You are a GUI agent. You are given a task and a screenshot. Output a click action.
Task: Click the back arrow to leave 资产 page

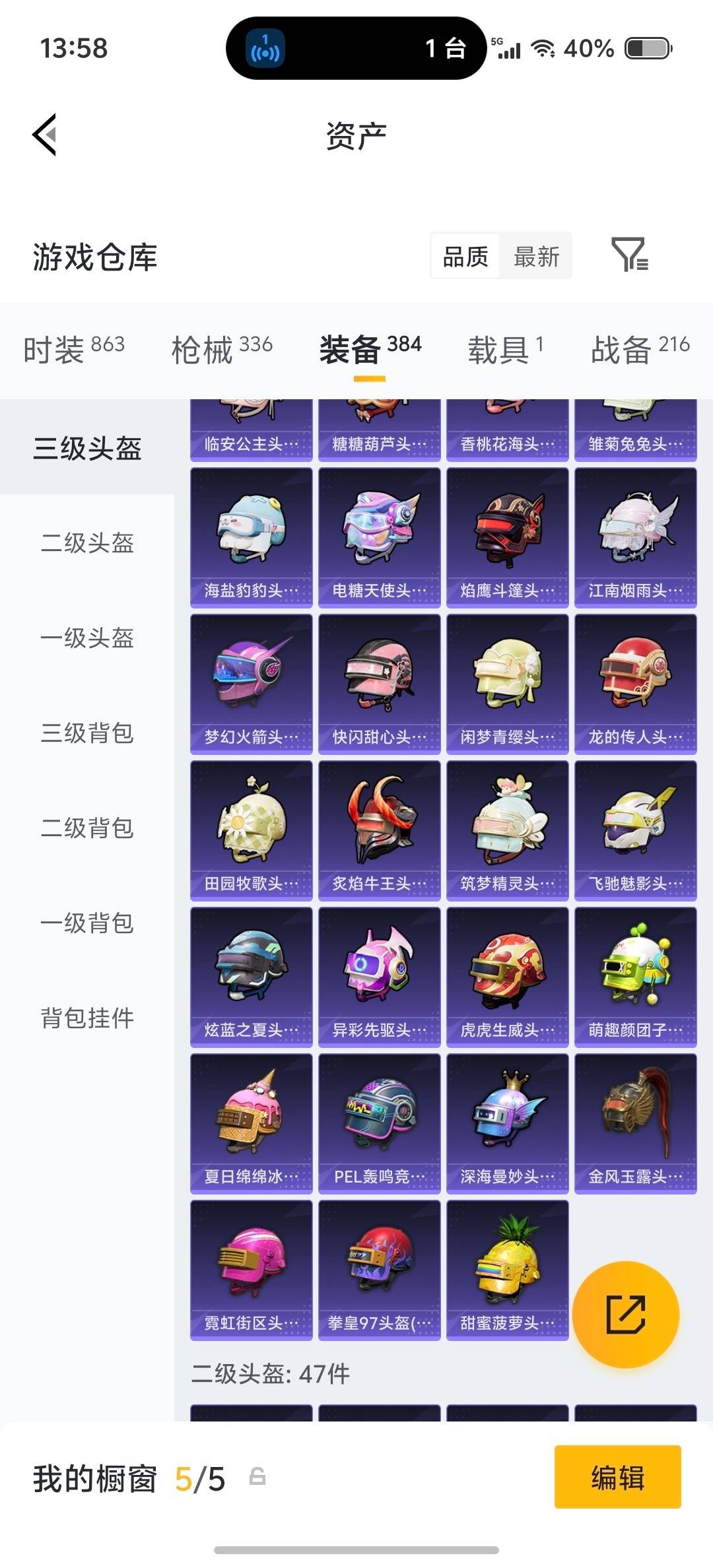(x=44, y=135)
